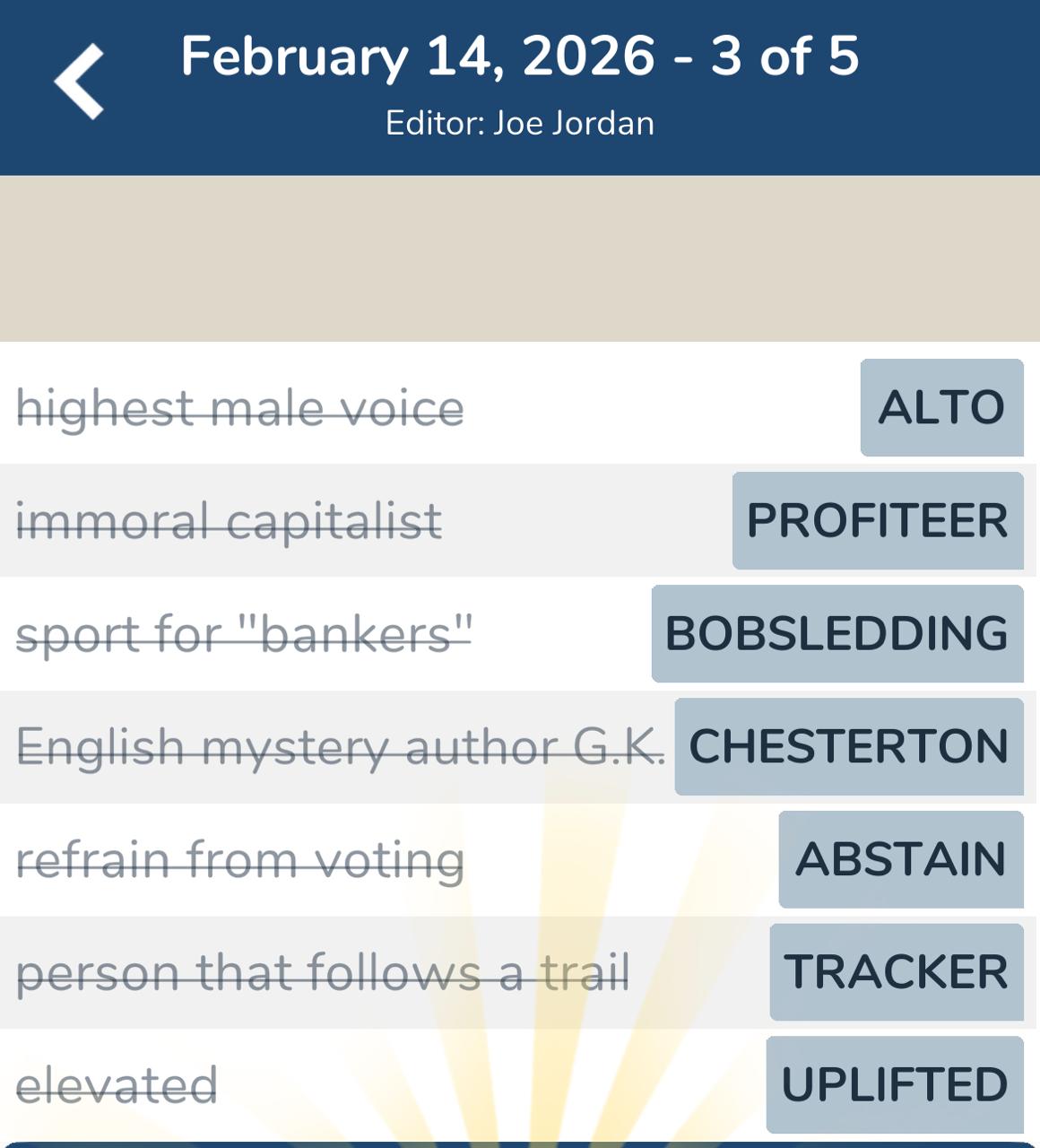Click the beige banner area above clues
Screen dimensions: 1040x1148
click(x=520, y=256)
